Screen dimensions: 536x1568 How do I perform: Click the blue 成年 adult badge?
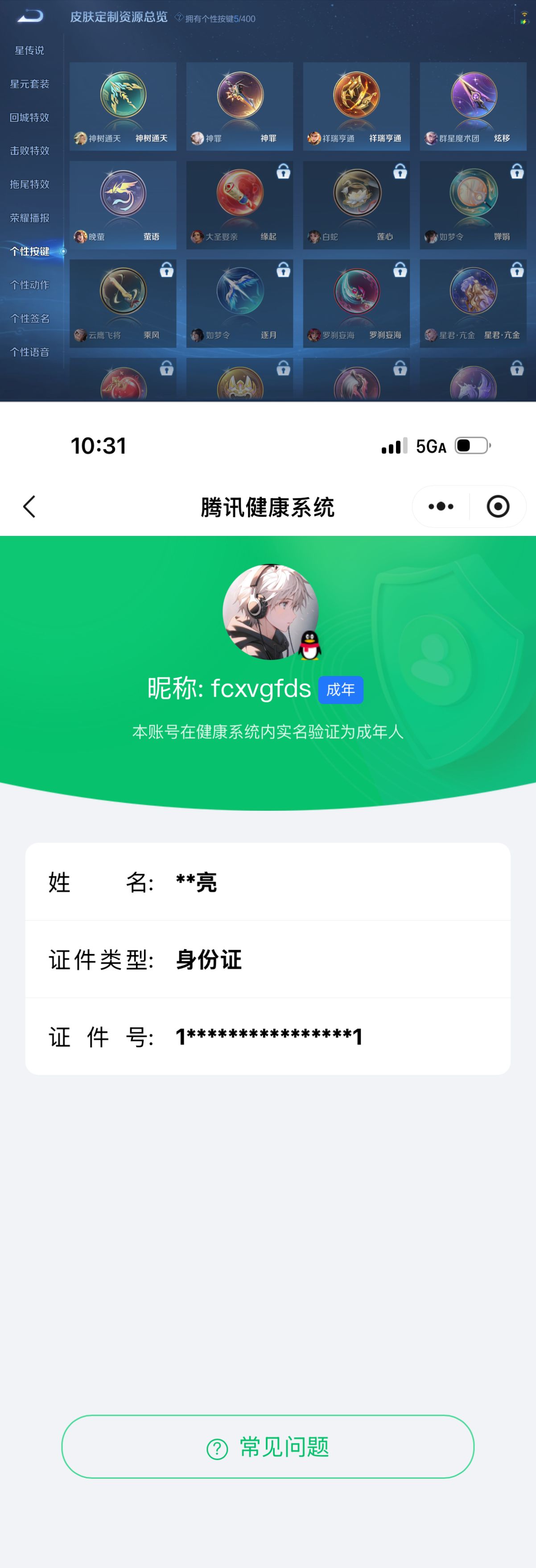341,690
